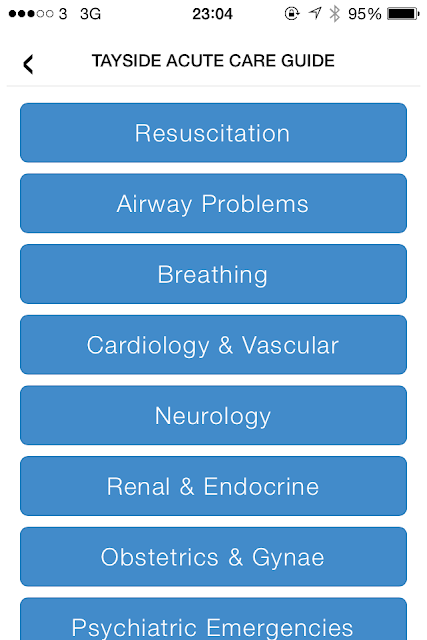This screenshot has height=640, width=427.
Task: Open the Breathing category
Action: click(x=213, y=274)
